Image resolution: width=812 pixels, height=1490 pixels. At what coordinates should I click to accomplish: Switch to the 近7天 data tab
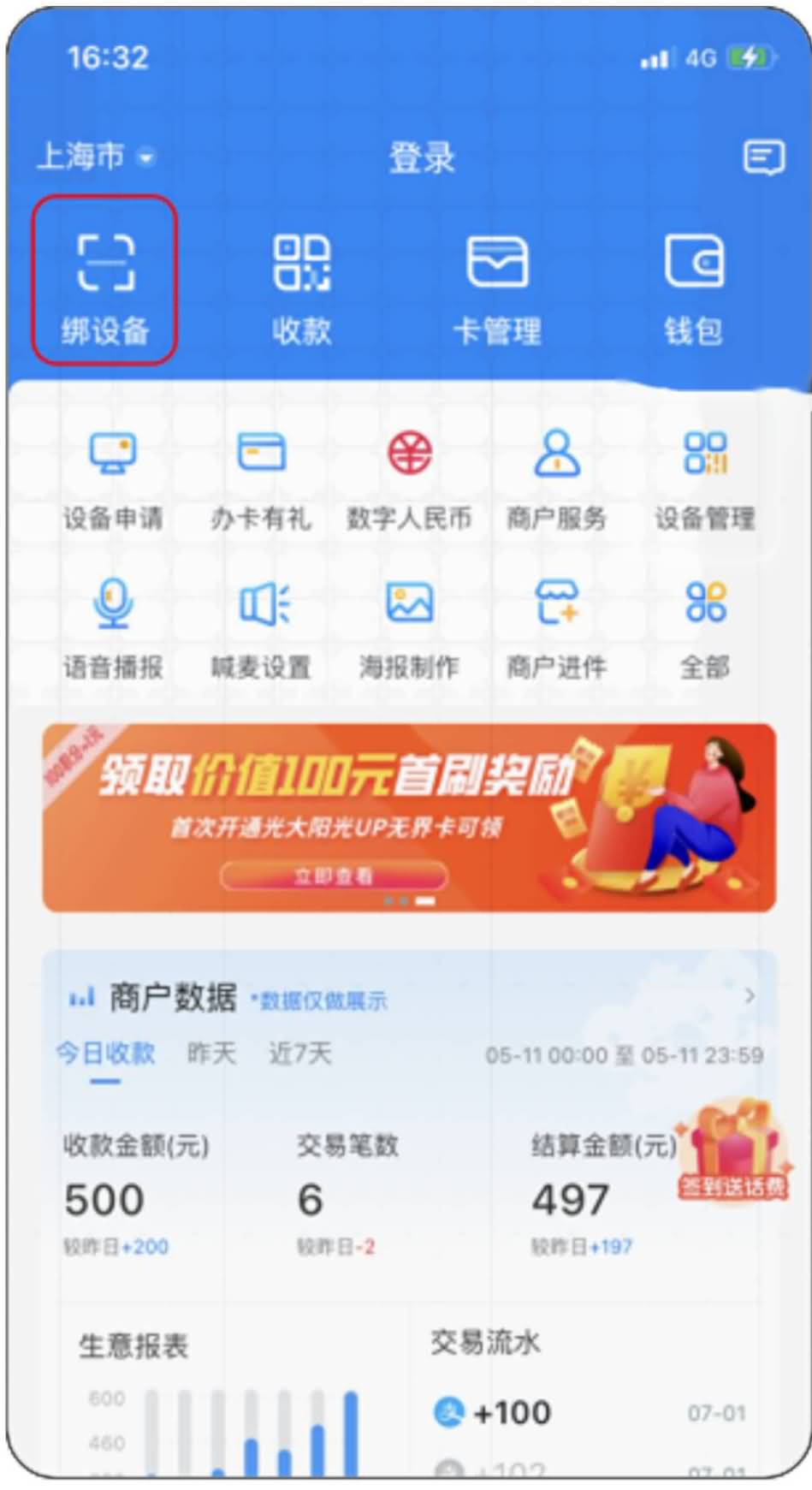click(300, 1053)
